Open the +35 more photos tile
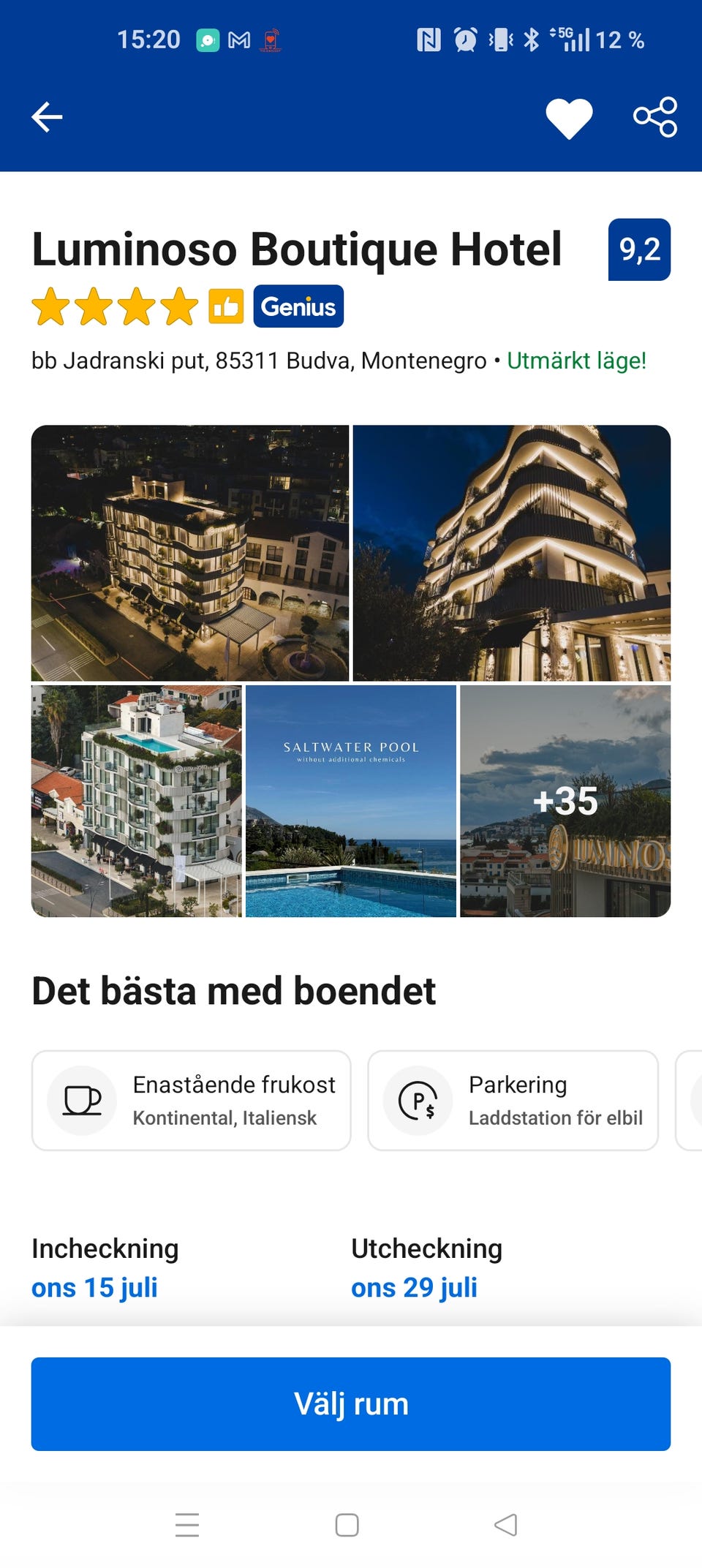 pyautogui.click(x=565, y=801)
